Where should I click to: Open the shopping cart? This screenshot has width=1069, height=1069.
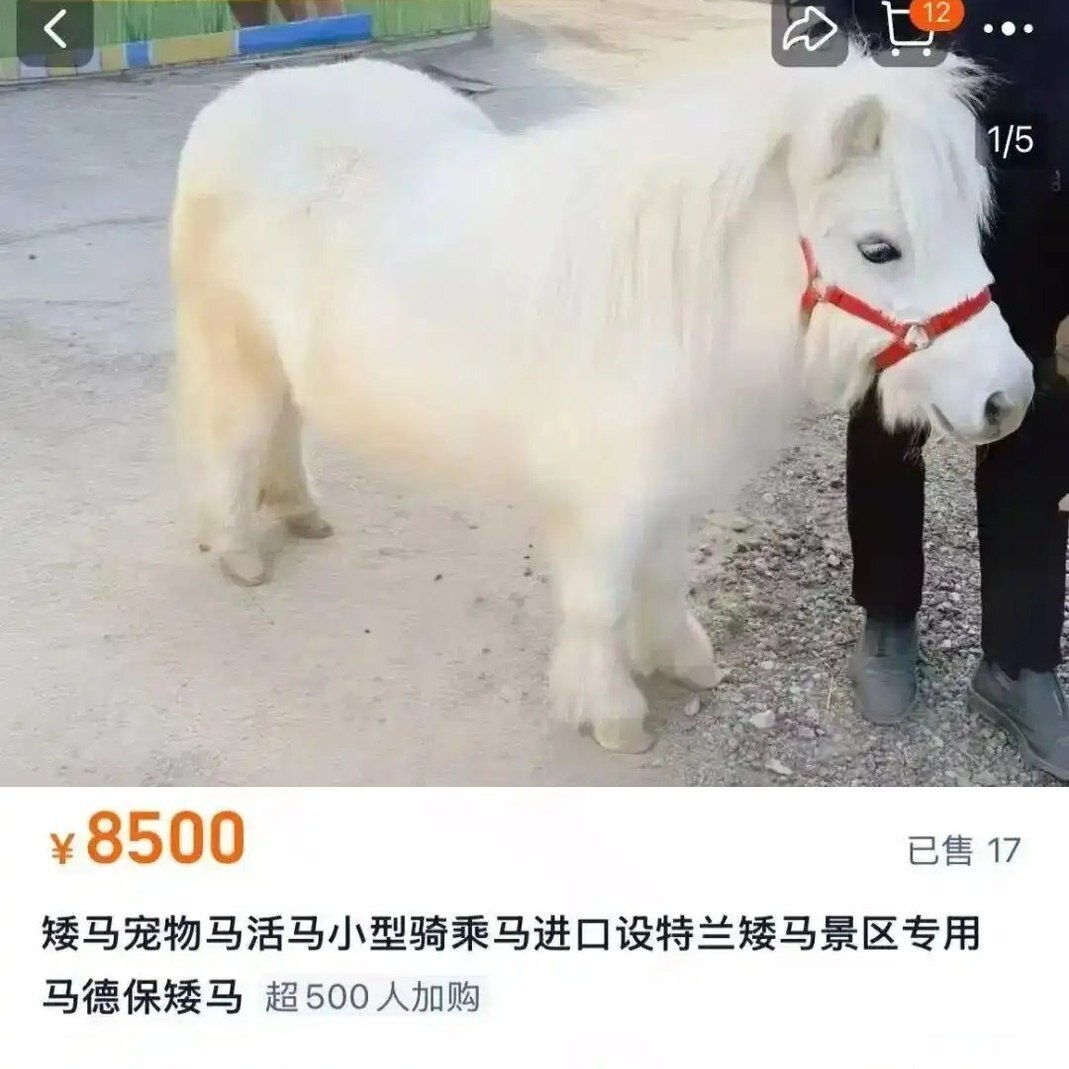pyautogui.click(x=908, y=30)
